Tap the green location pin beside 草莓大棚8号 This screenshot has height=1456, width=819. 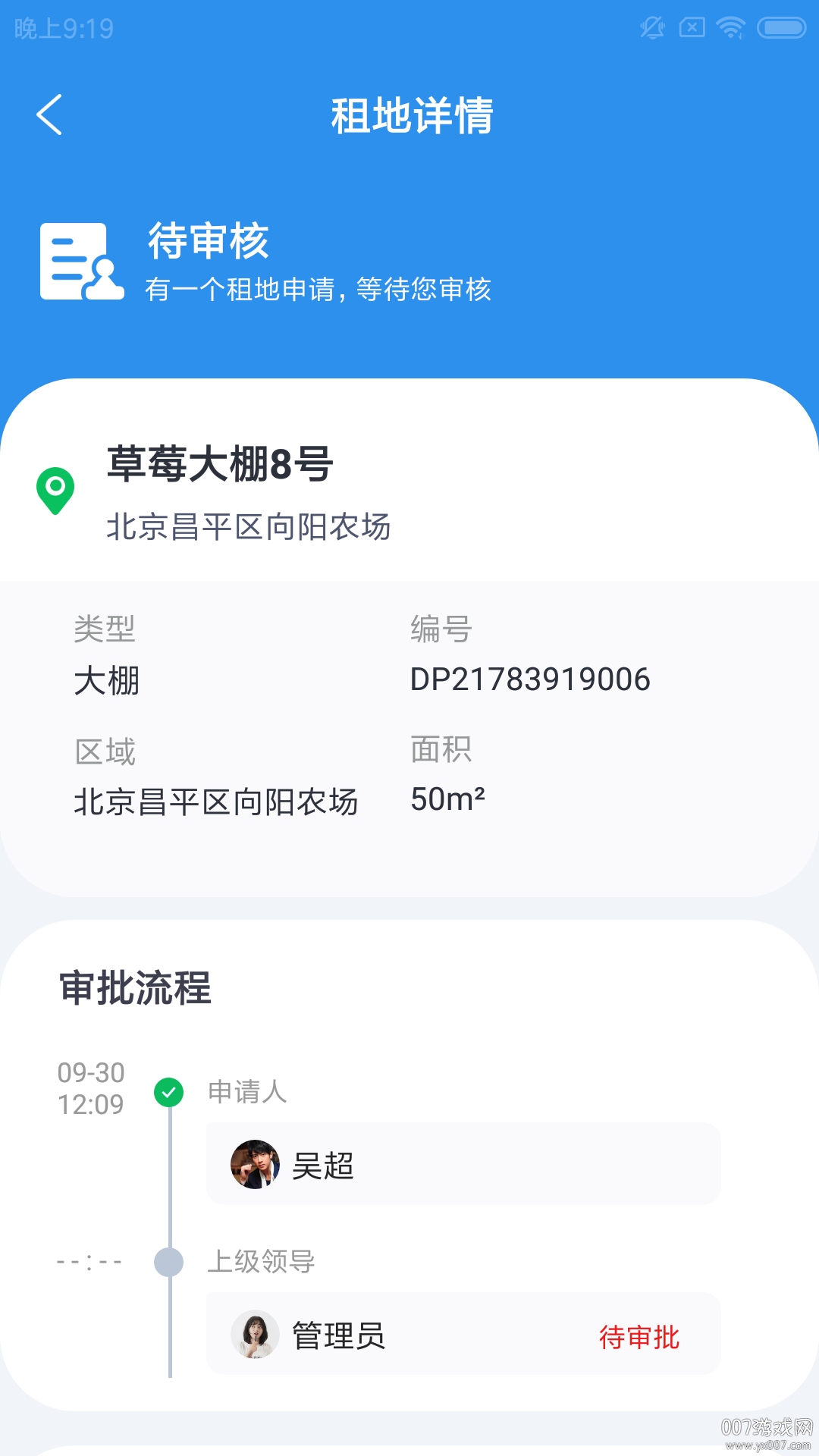click(x=56, y=489)
